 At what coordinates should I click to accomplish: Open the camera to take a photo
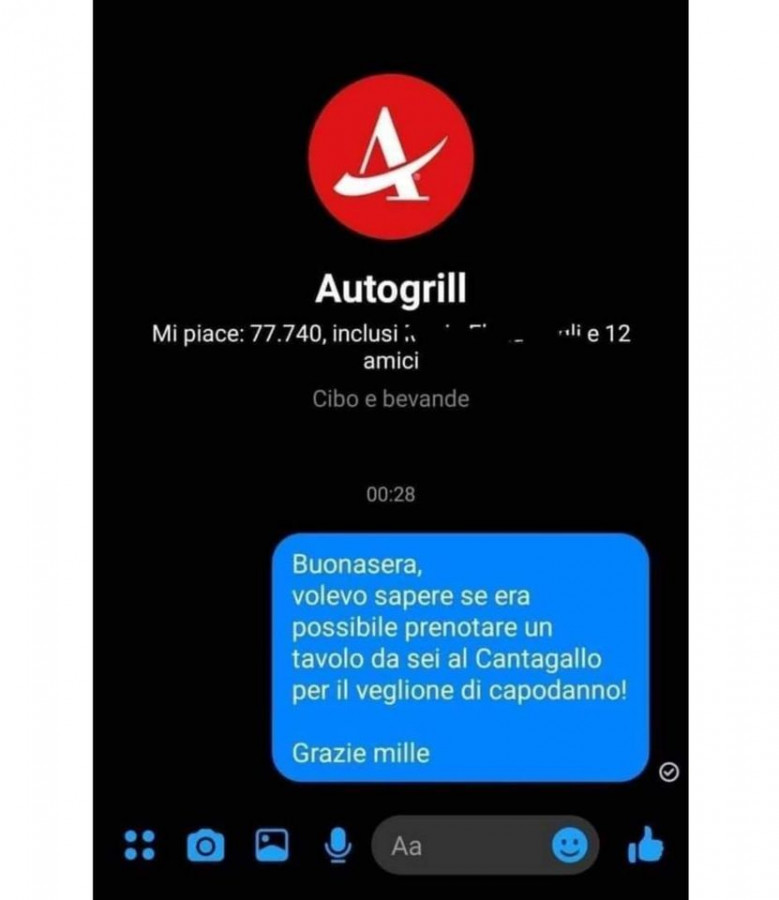click(207, 846)
